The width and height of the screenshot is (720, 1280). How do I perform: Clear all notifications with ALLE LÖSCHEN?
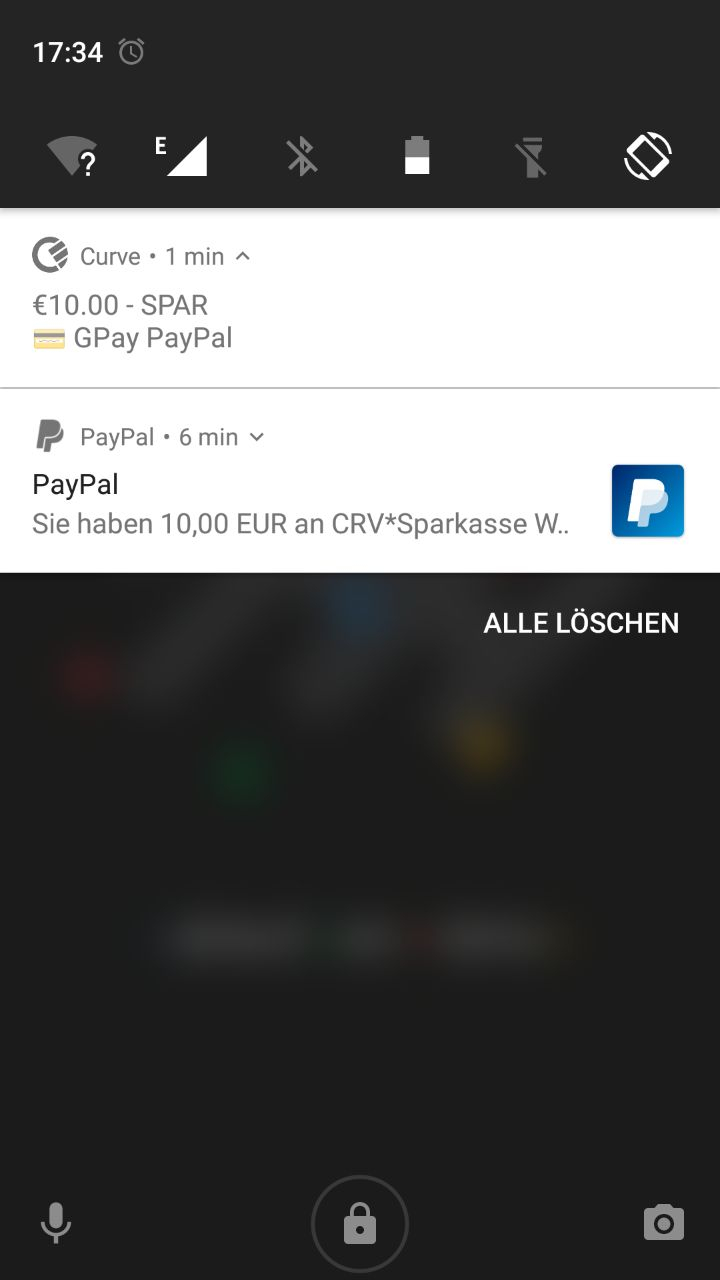point(581,623)
